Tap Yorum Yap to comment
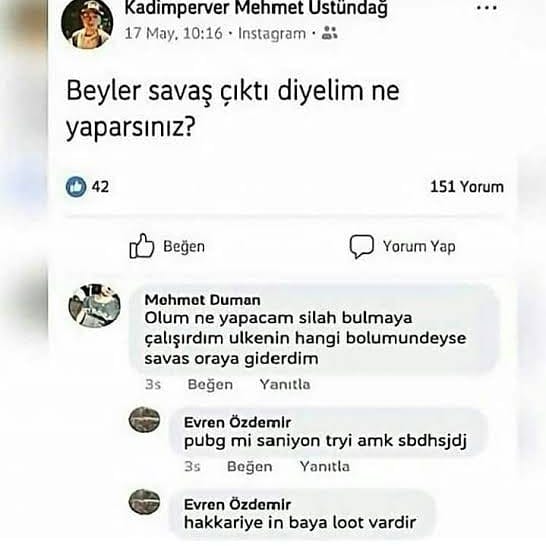This screenshot has height=546, width=546. point(402,247)
